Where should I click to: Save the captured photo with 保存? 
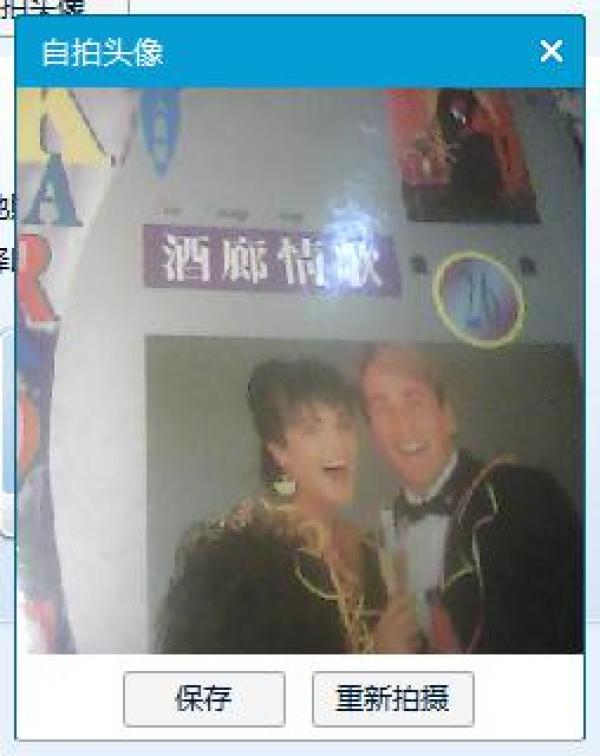[204, 699]
